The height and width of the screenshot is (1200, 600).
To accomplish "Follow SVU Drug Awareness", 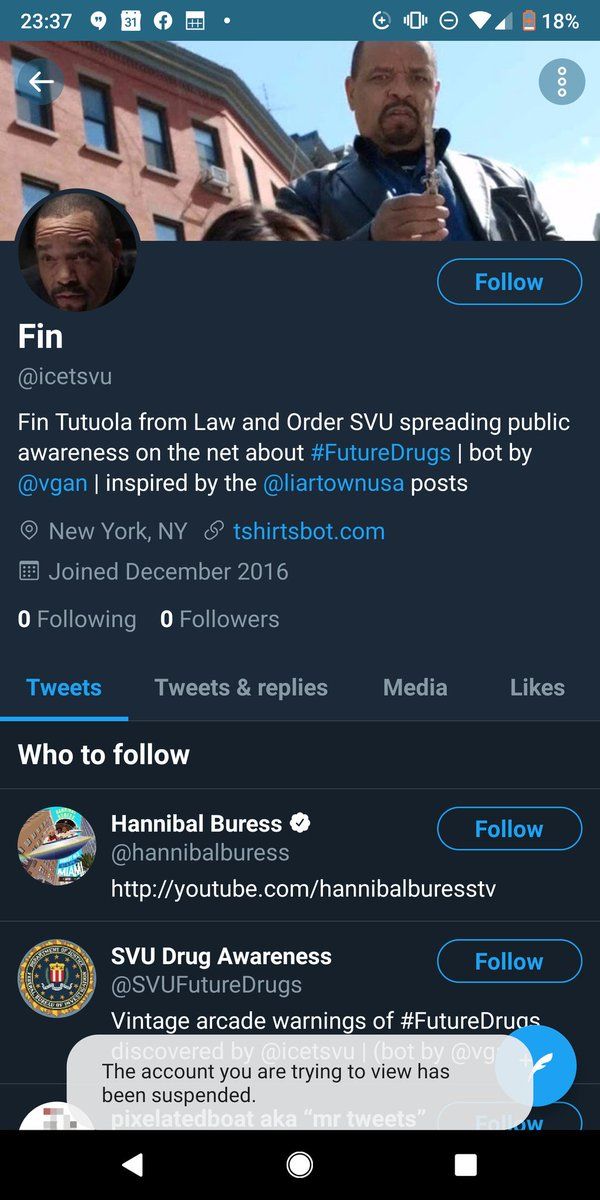I will tap(509, 961).
